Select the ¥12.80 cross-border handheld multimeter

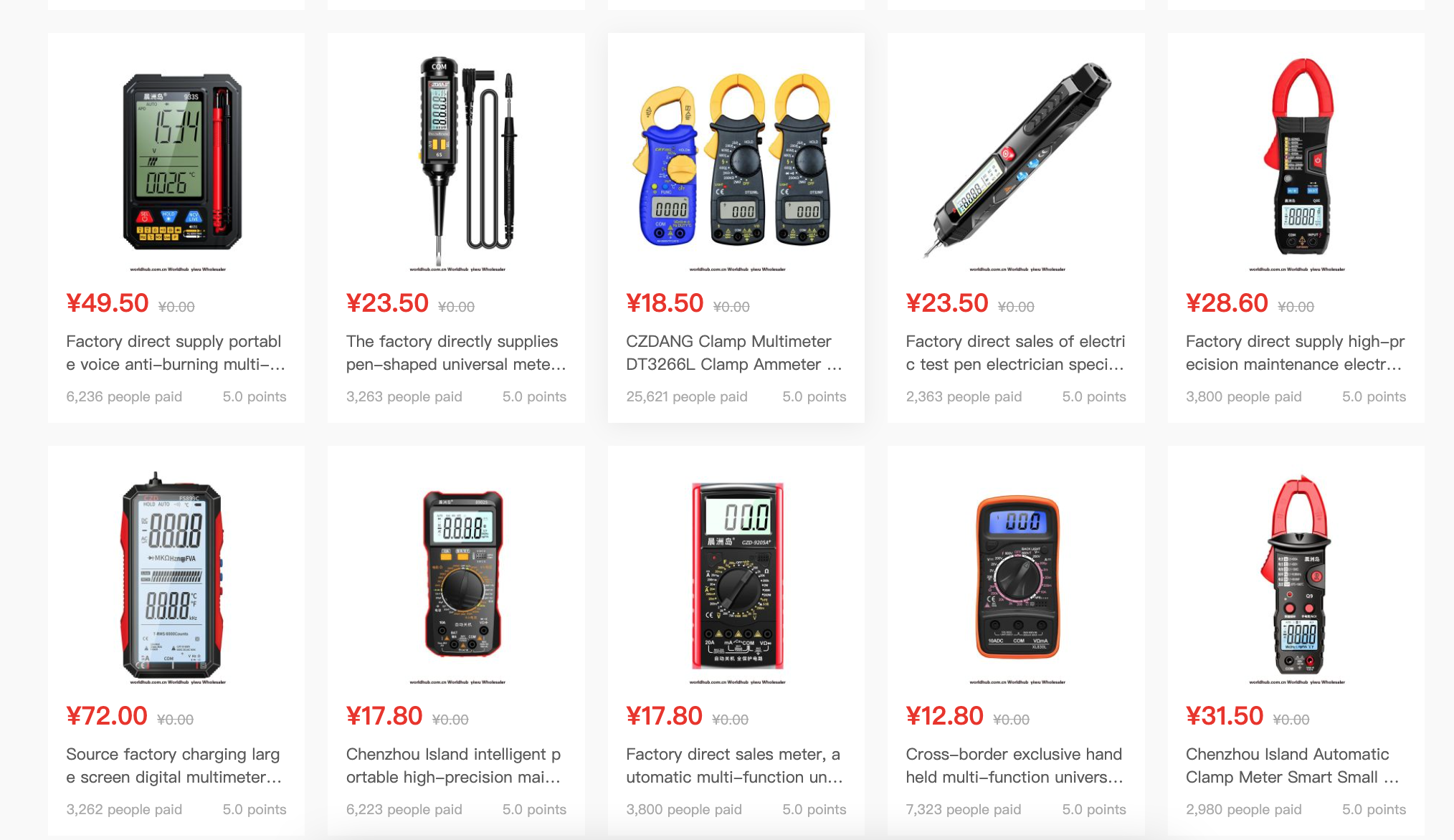[1015, 577]
